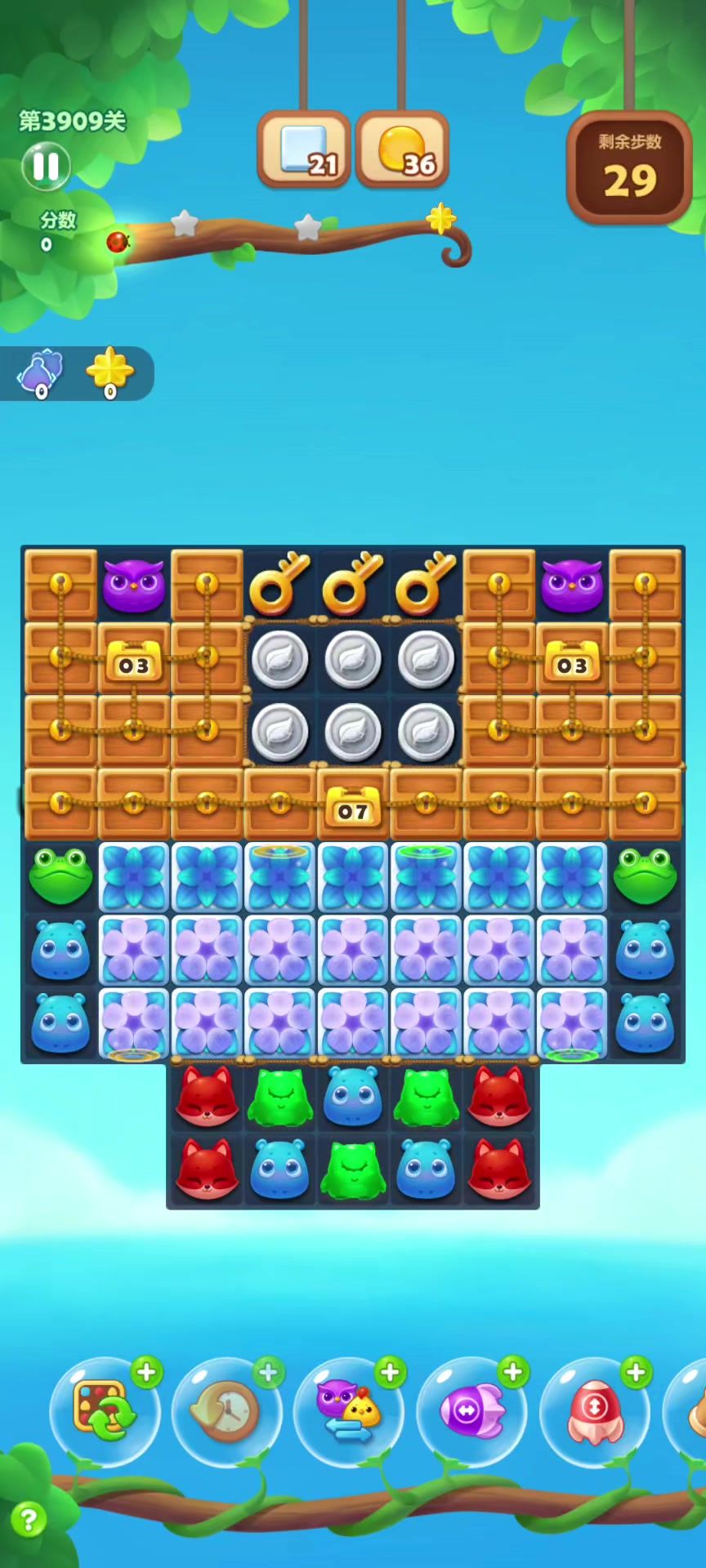Activate the clock time-rewind booster

coord(226,1410)
